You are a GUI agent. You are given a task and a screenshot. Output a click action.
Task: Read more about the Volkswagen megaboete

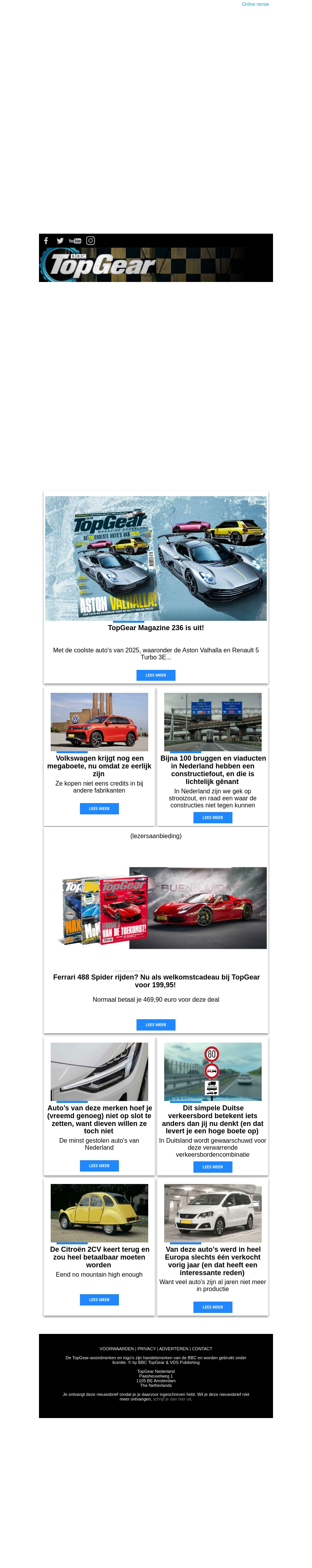pyautogui.click(x=99, y=809)
